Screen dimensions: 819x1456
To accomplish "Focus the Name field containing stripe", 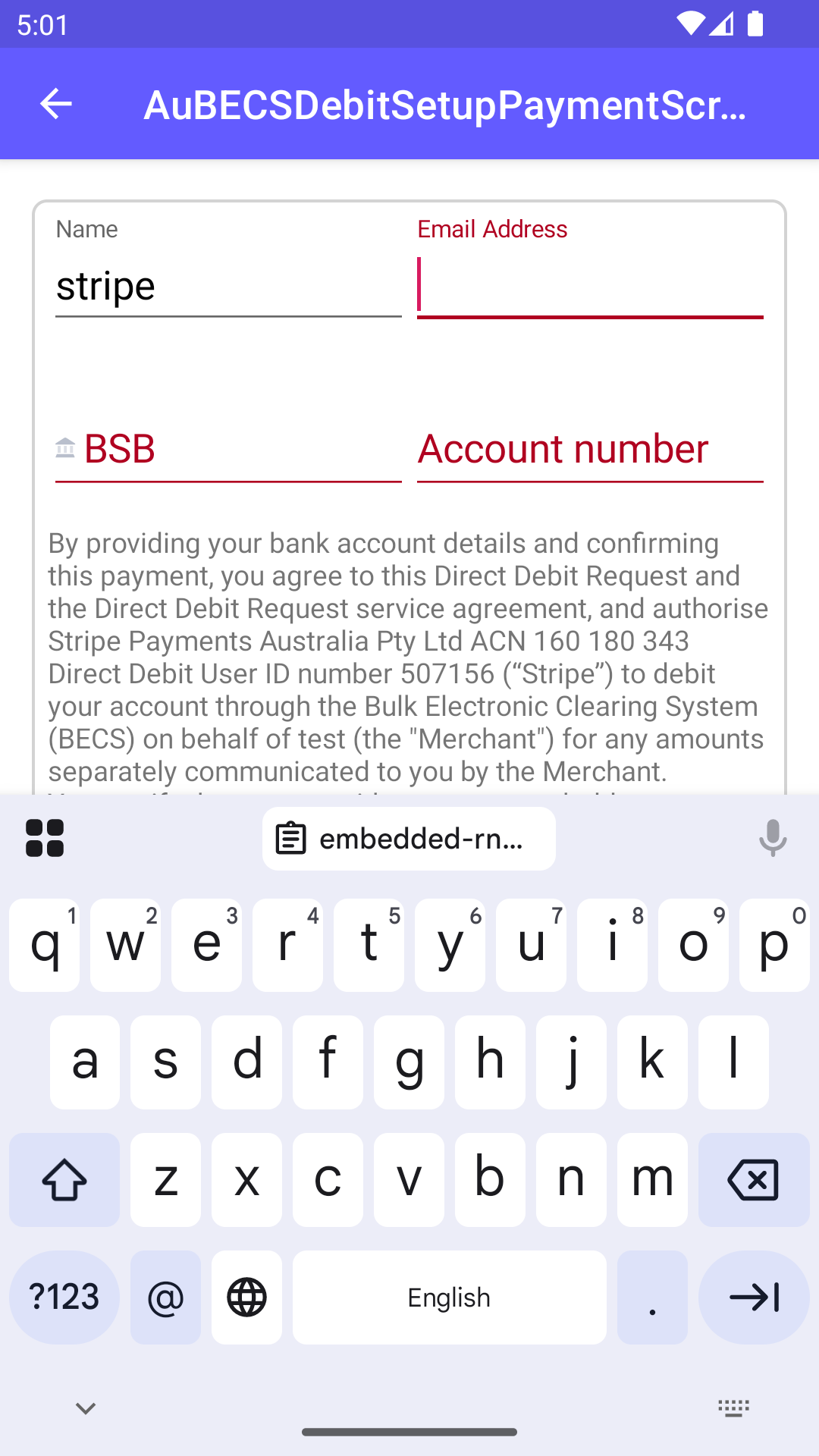I will tap(227, 287).
